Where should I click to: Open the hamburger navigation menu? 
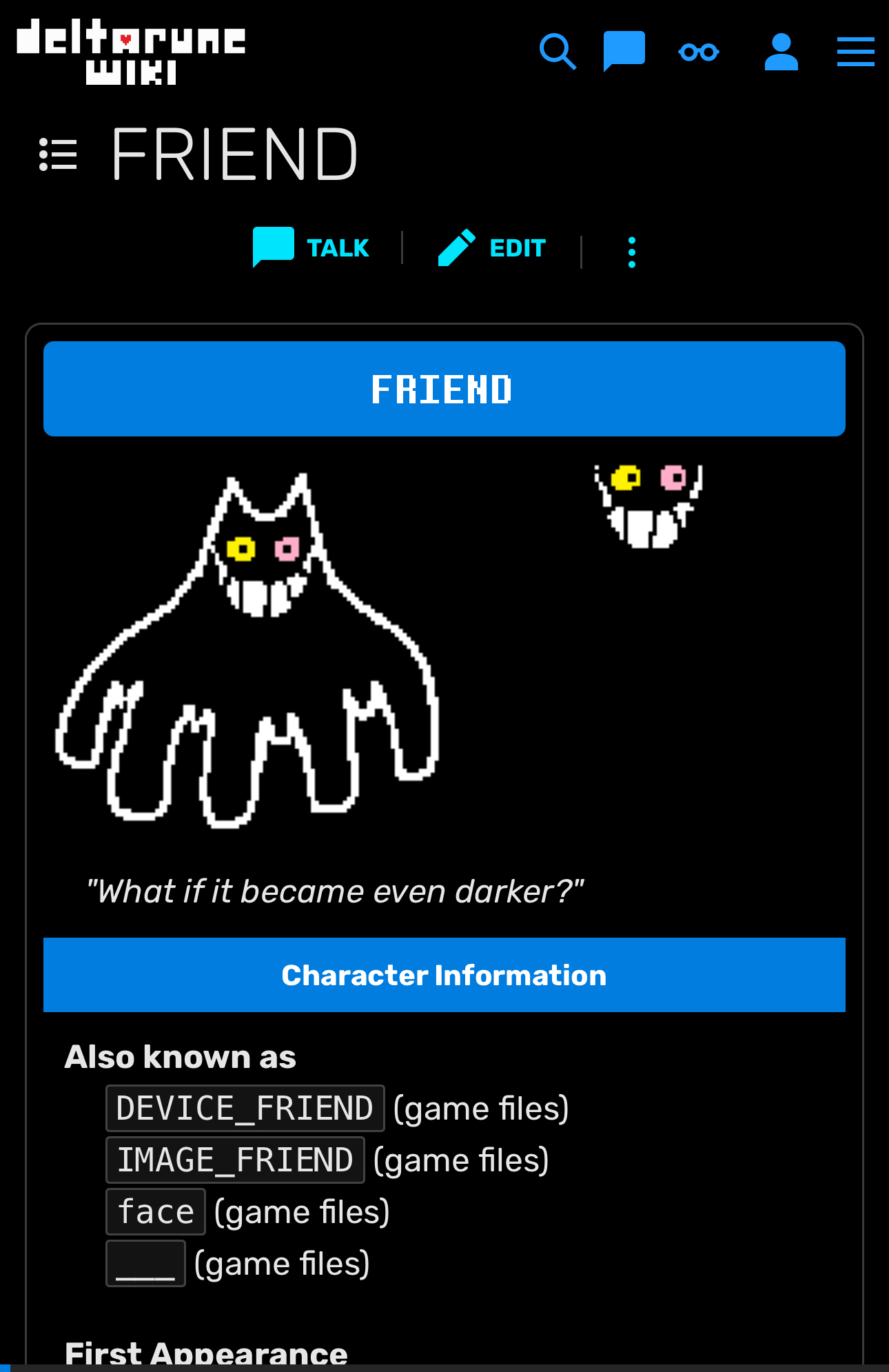855,52
